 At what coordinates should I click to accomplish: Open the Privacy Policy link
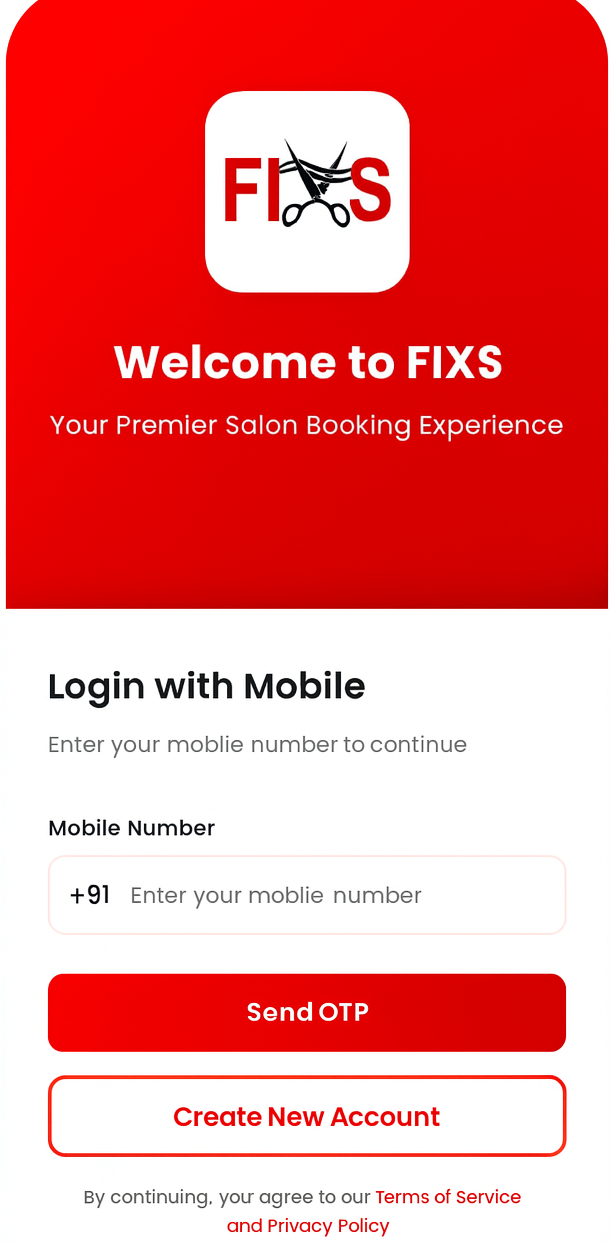coord(328,1226)
